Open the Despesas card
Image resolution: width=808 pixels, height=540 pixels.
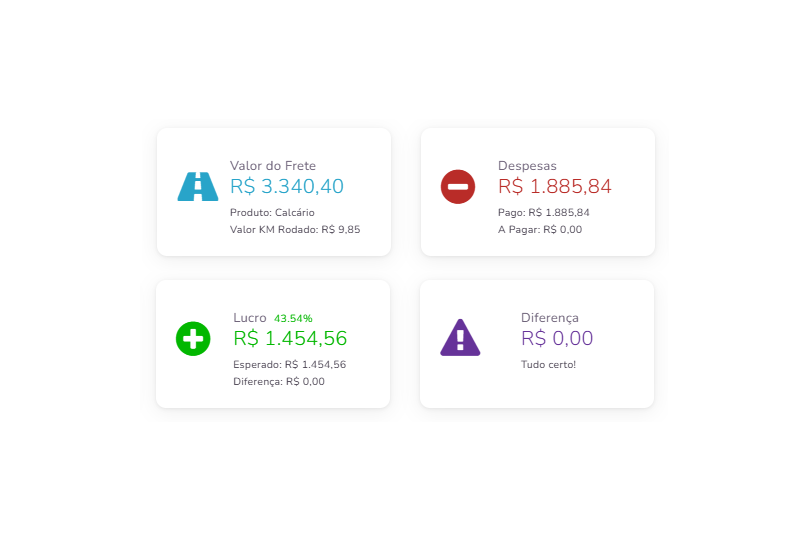click(x=537, y=192)
